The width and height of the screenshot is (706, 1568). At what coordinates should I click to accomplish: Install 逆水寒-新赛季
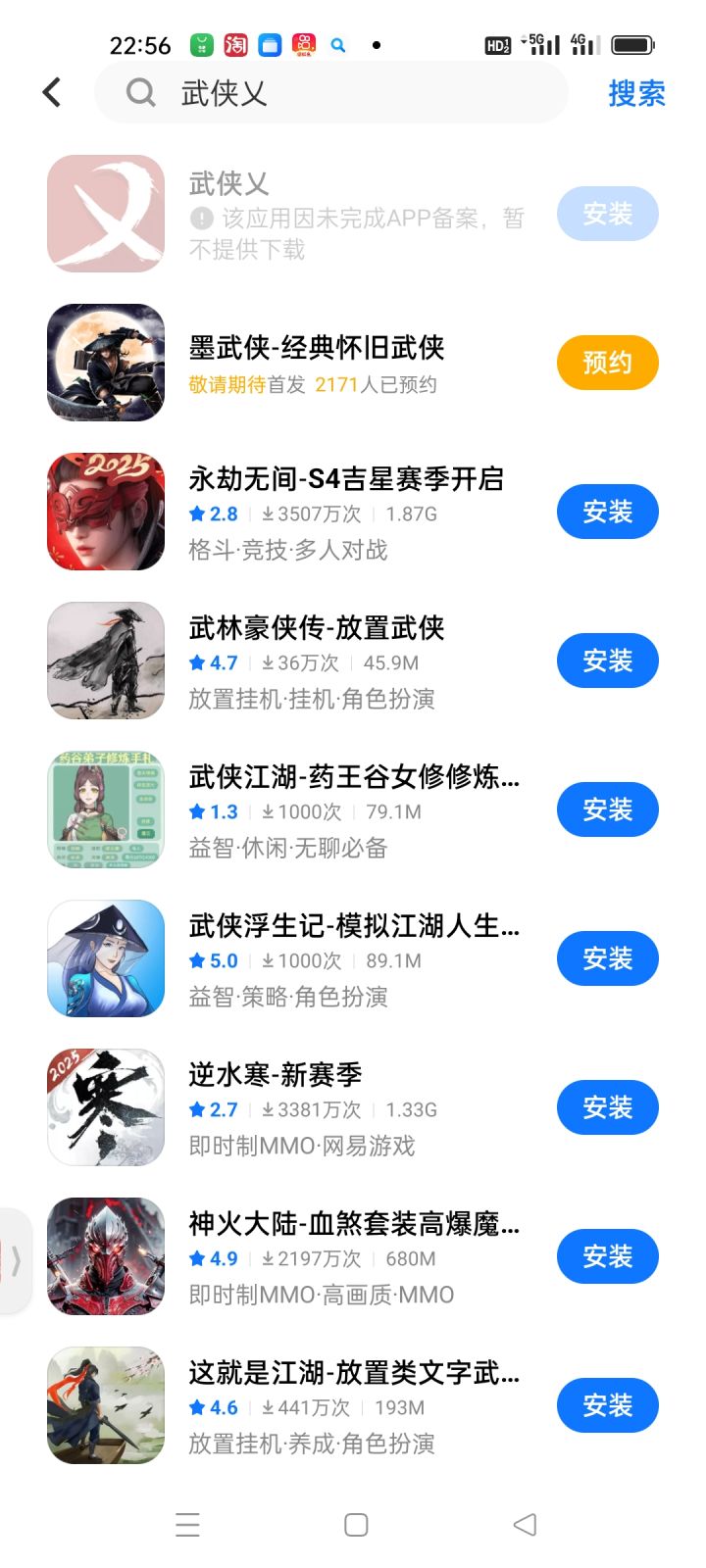pos(607,1107)
